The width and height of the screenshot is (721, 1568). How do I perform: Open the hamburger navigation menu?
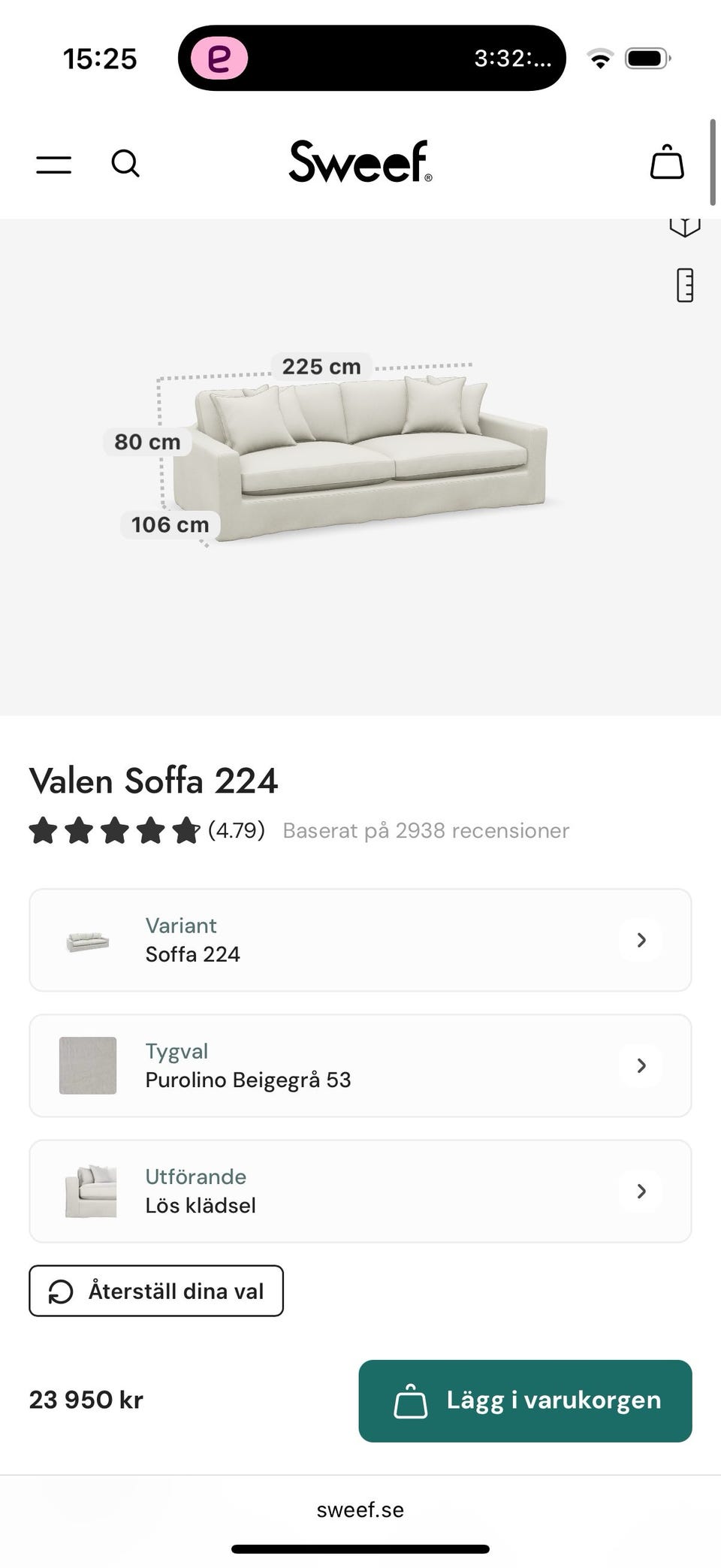click(x=53, y=163)
